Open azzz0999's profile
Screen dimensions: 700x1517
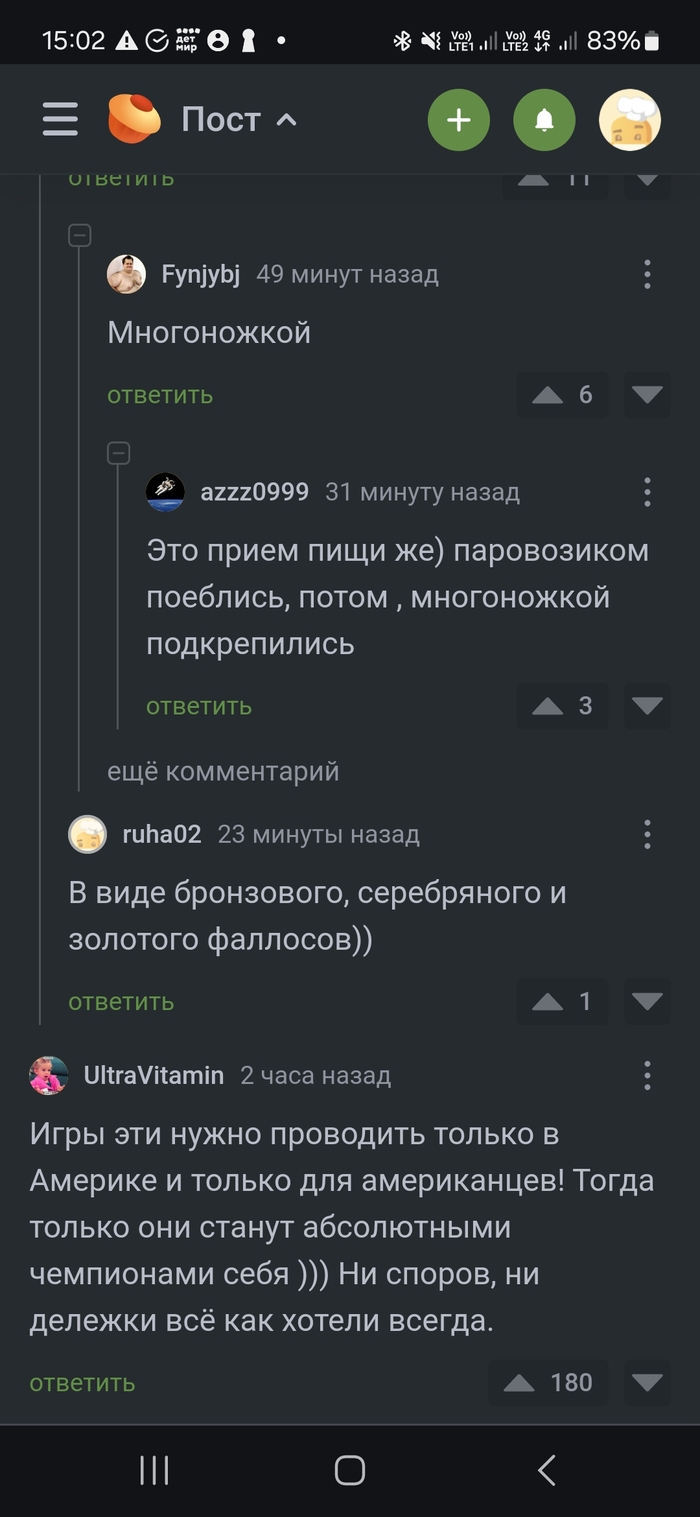[254, 492]
